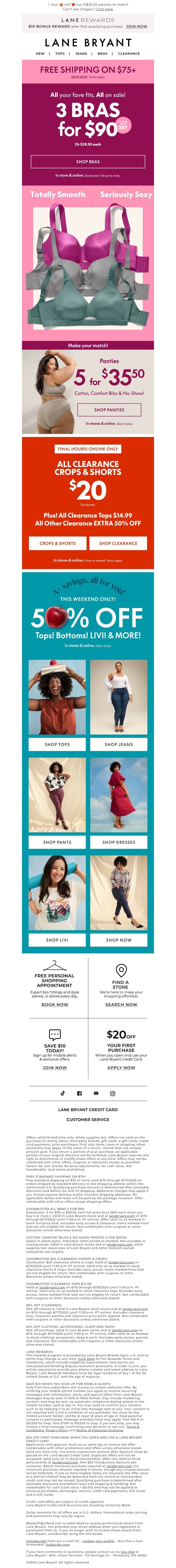View the SHOP PANTS tile
The height and width of the screenshot is (1568, 176).
(57, 842)
